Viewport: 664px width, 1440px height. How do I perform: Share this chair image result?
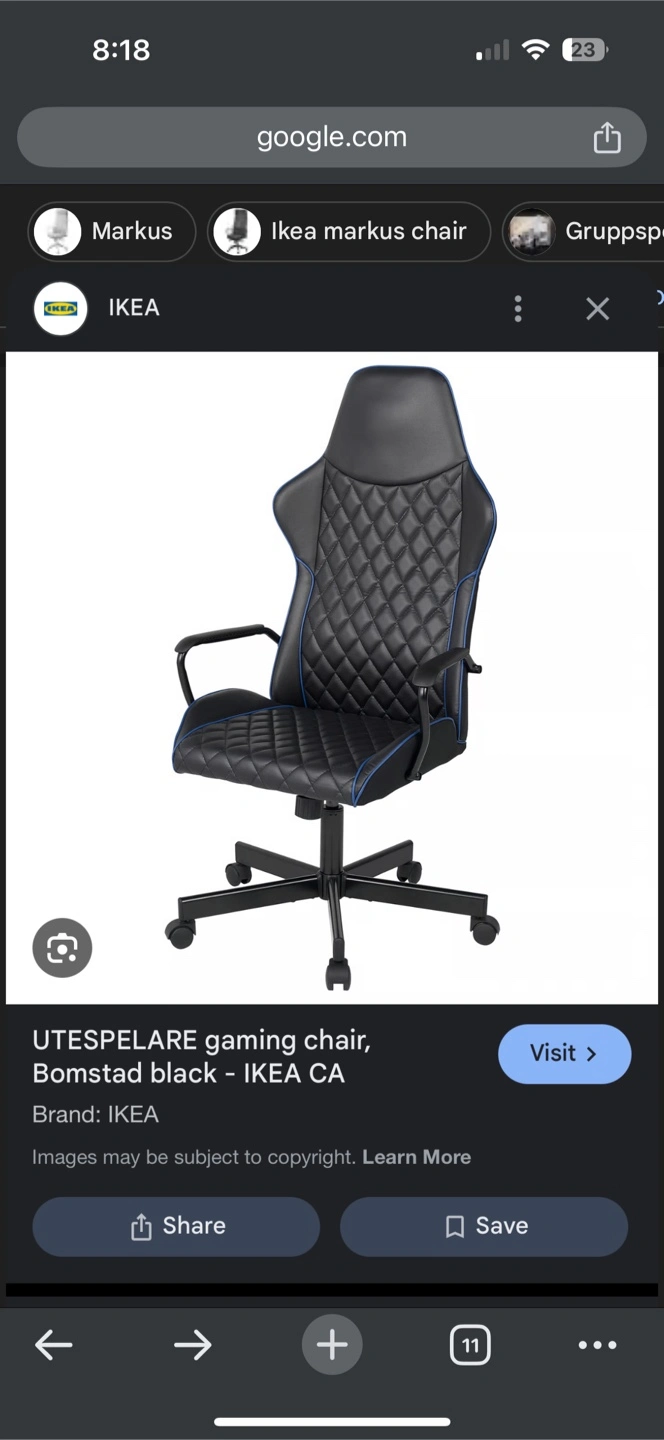176,1226
